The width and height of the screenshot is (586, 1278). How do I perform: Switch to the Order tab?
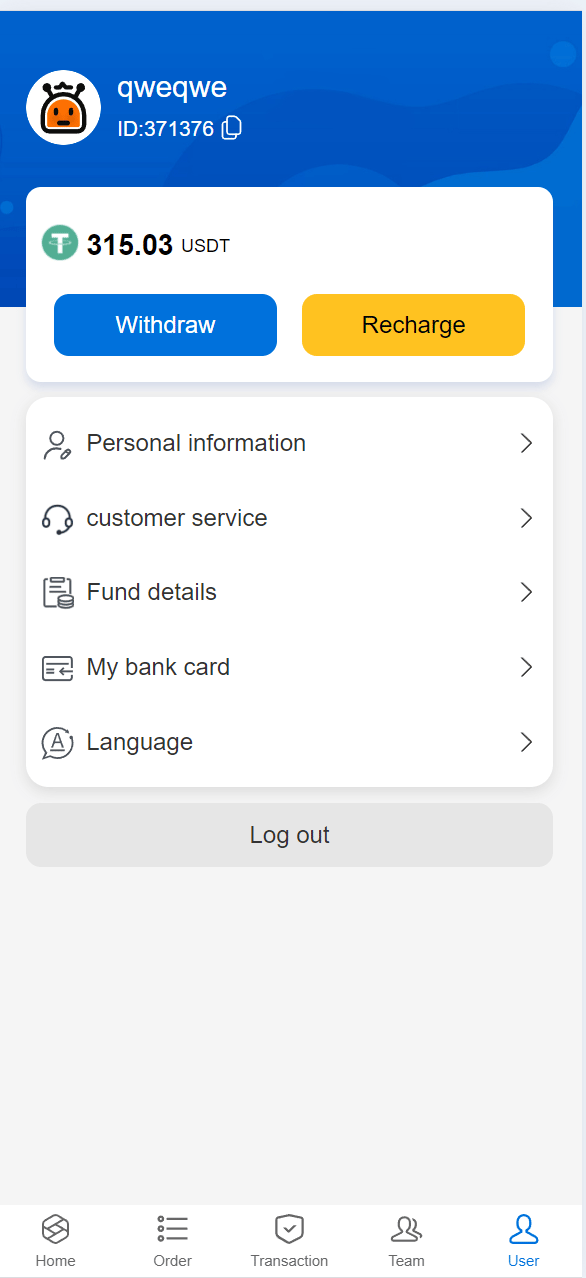click(172, 1241)
